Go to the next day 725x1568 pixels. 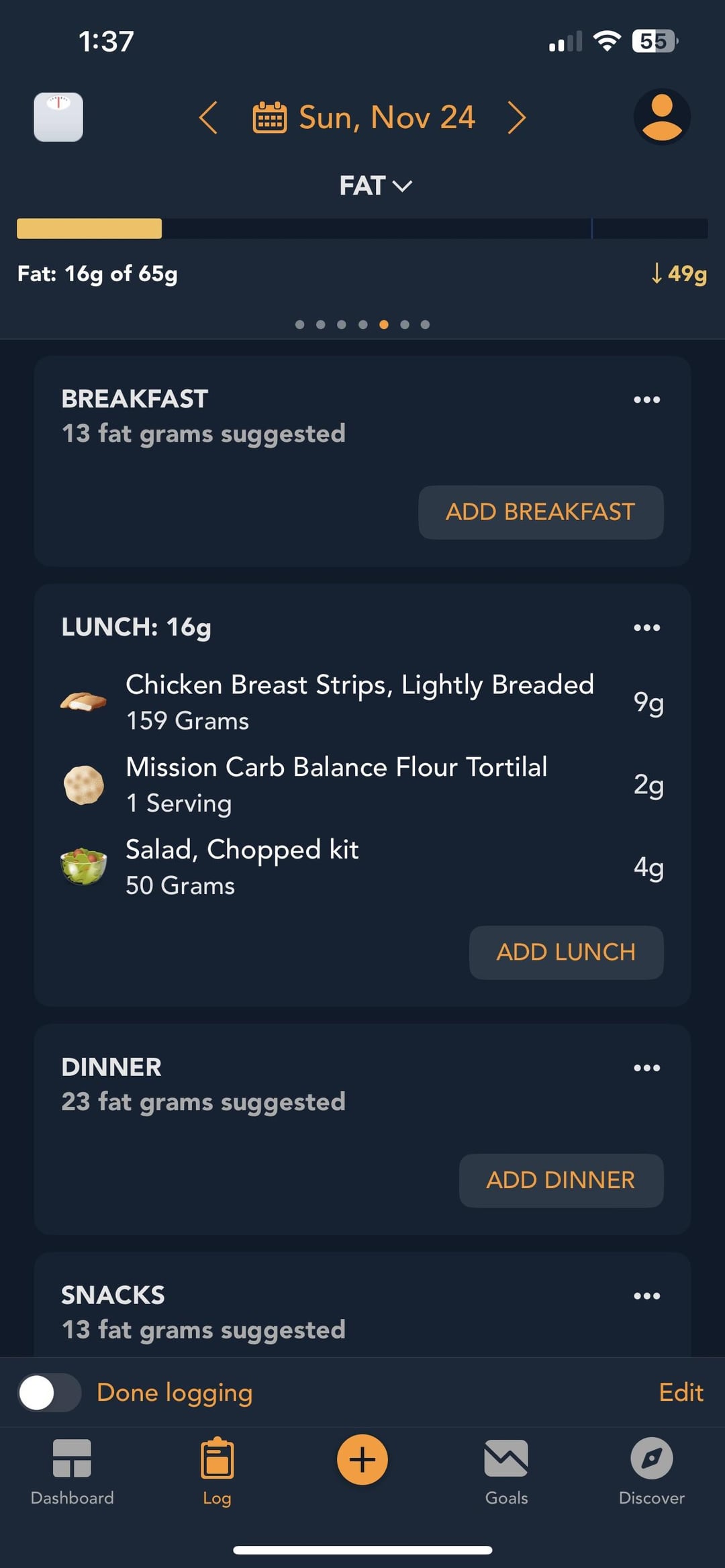tap(516, 117)
